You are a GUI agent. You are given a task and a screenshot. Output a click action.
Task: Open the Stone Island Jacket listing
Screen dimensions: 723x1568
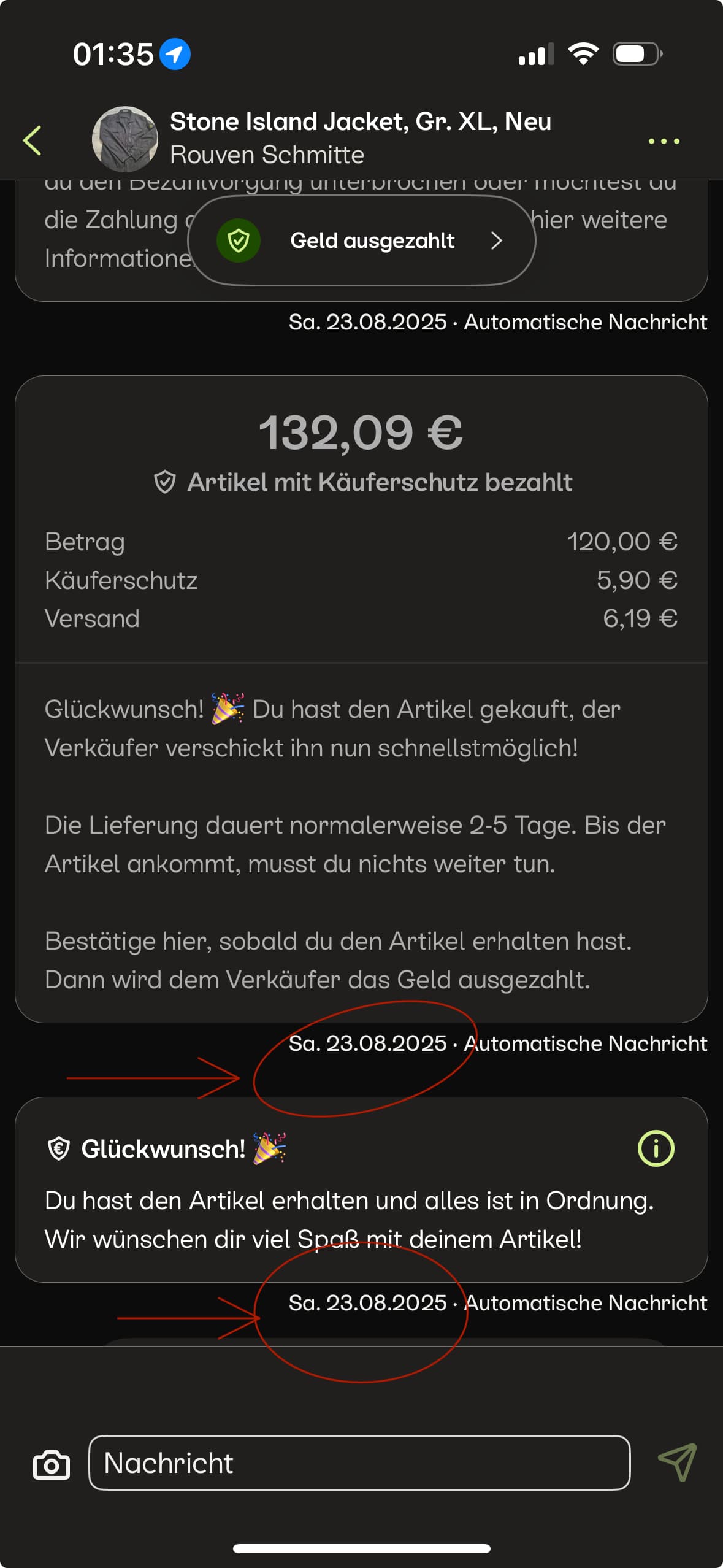click(x=359, y=122)
